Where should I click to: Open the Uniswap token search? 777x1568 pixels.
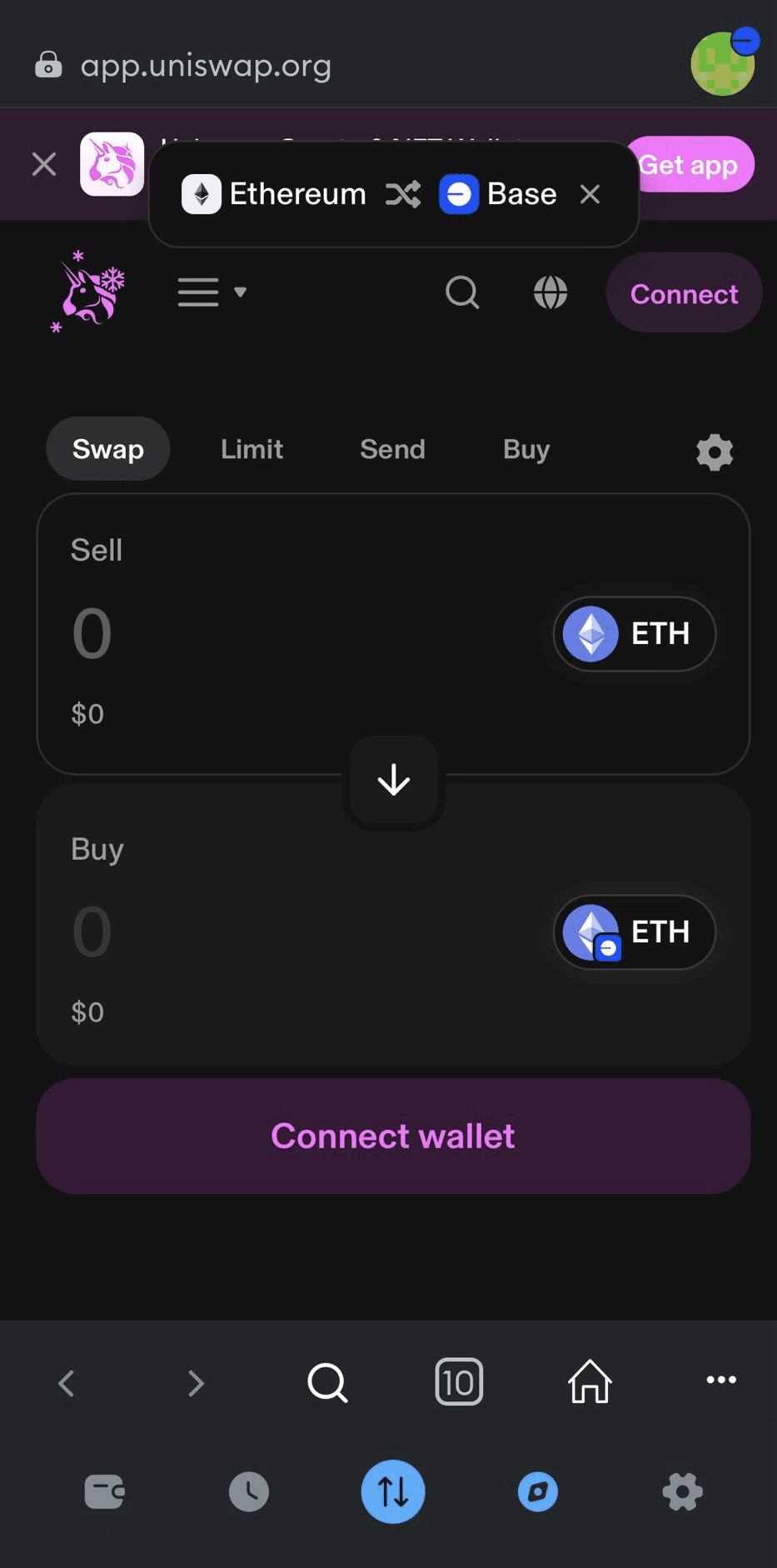(462, 292)
